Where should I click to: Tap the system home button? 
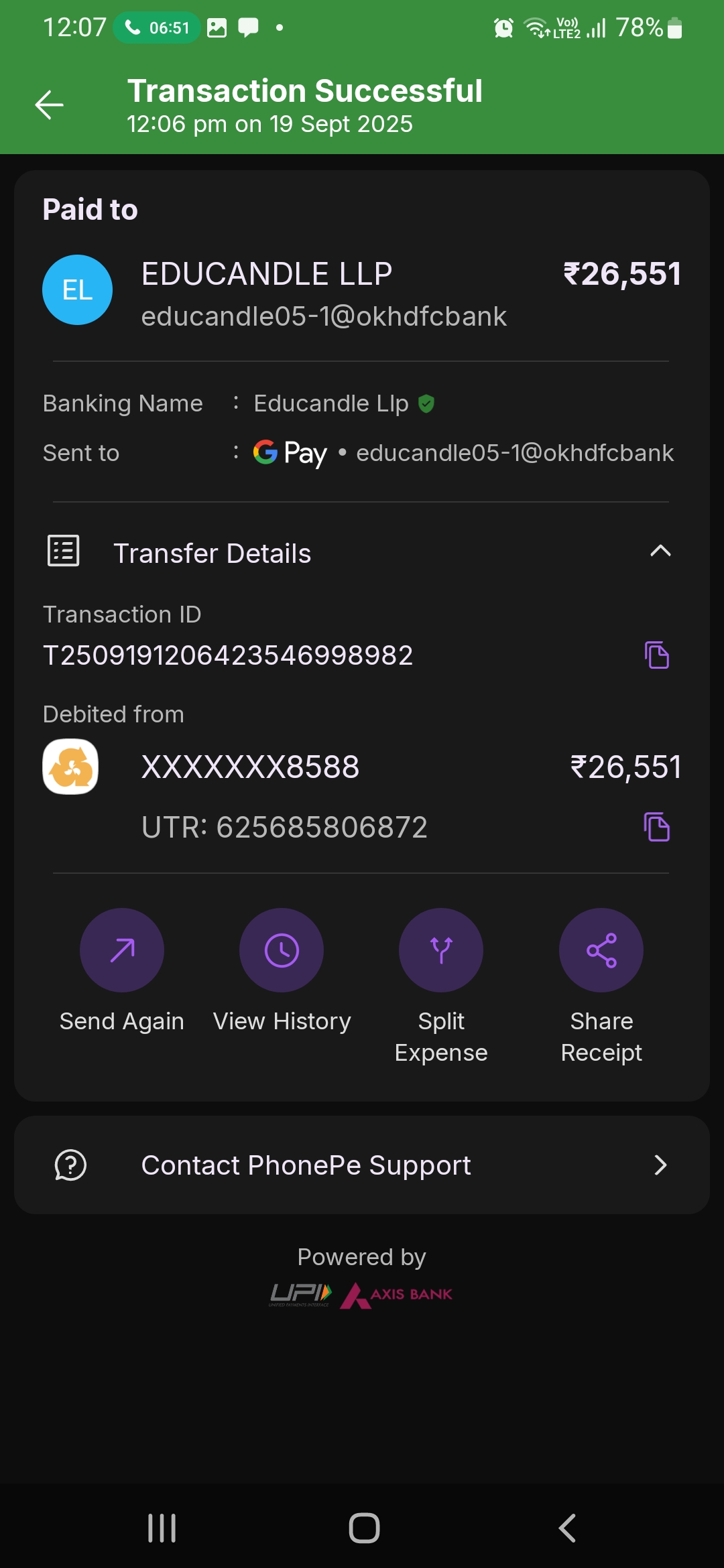point(364,1528)
